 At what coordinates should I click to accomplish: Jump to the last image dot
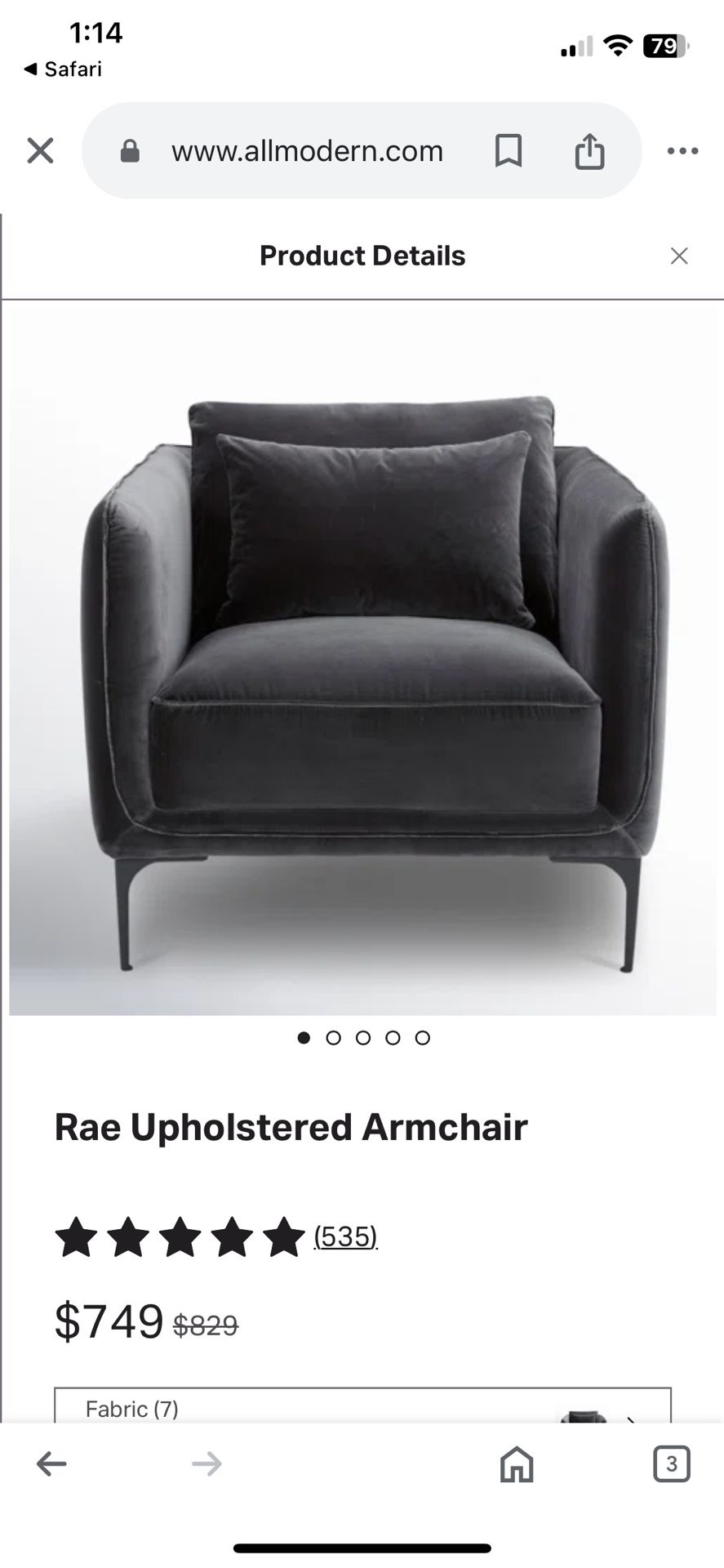[x=422, y=1038]
